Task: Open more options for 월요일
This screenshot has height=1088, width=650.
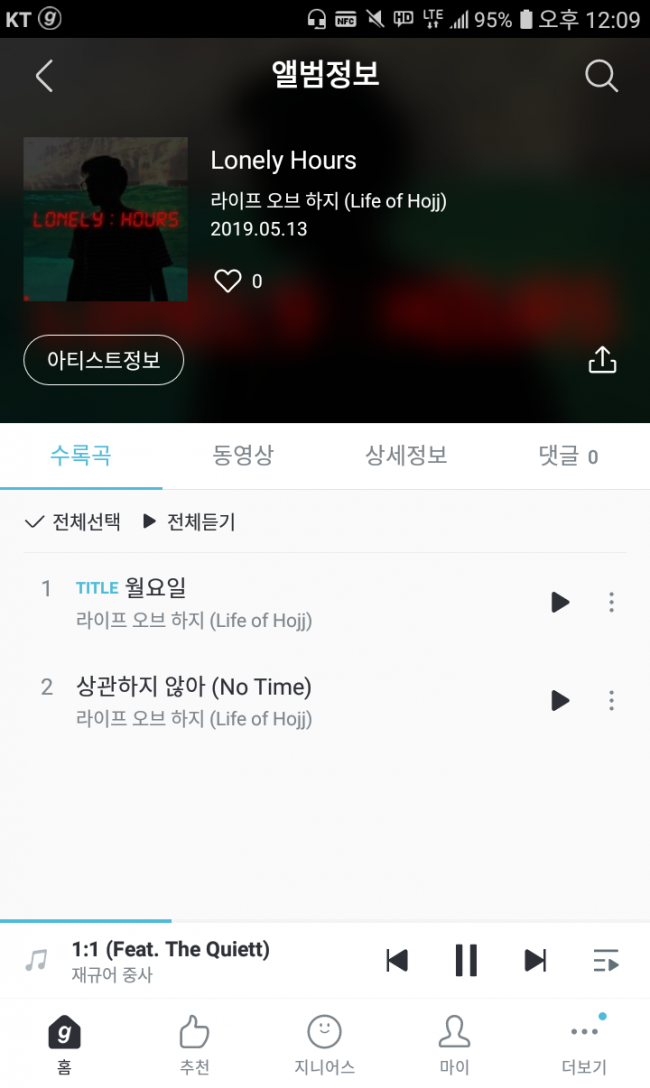Action: click(x=612, y=602)
